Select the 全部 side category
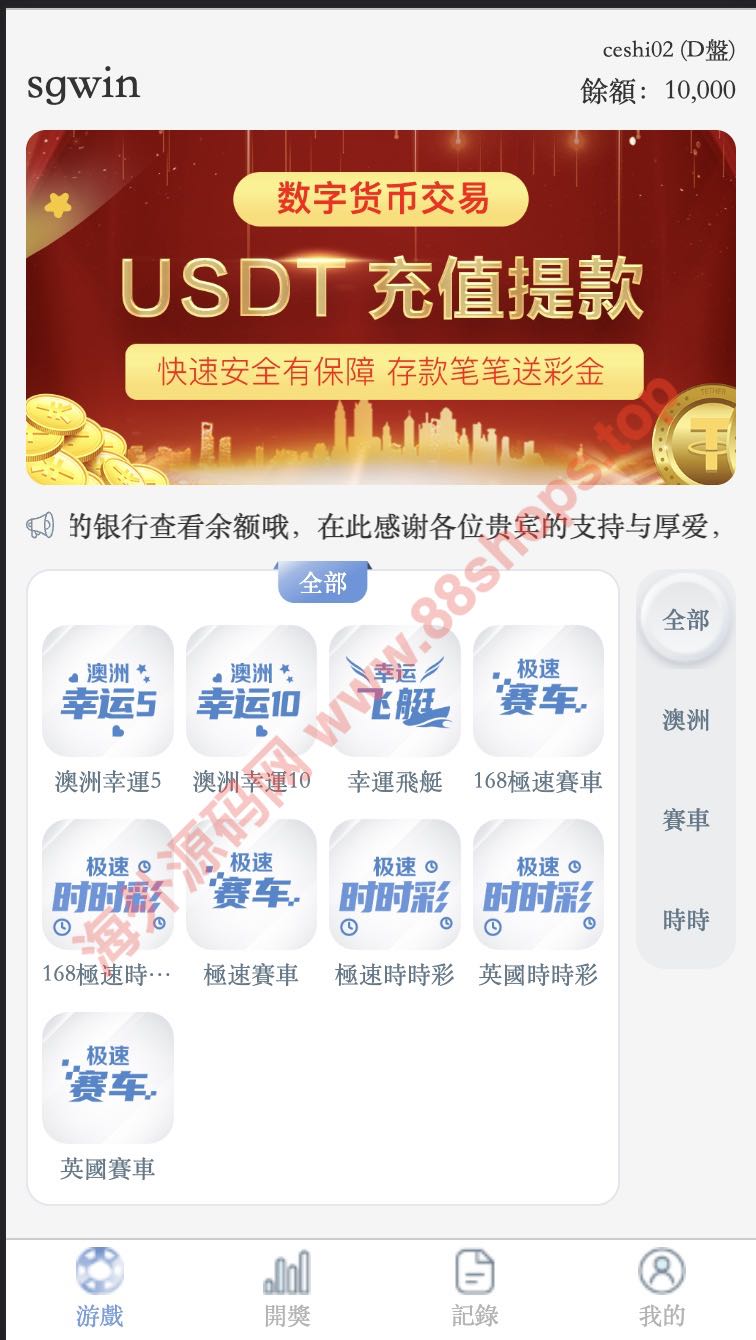Viewport: 756px width, 1340px height. point(686,620)
